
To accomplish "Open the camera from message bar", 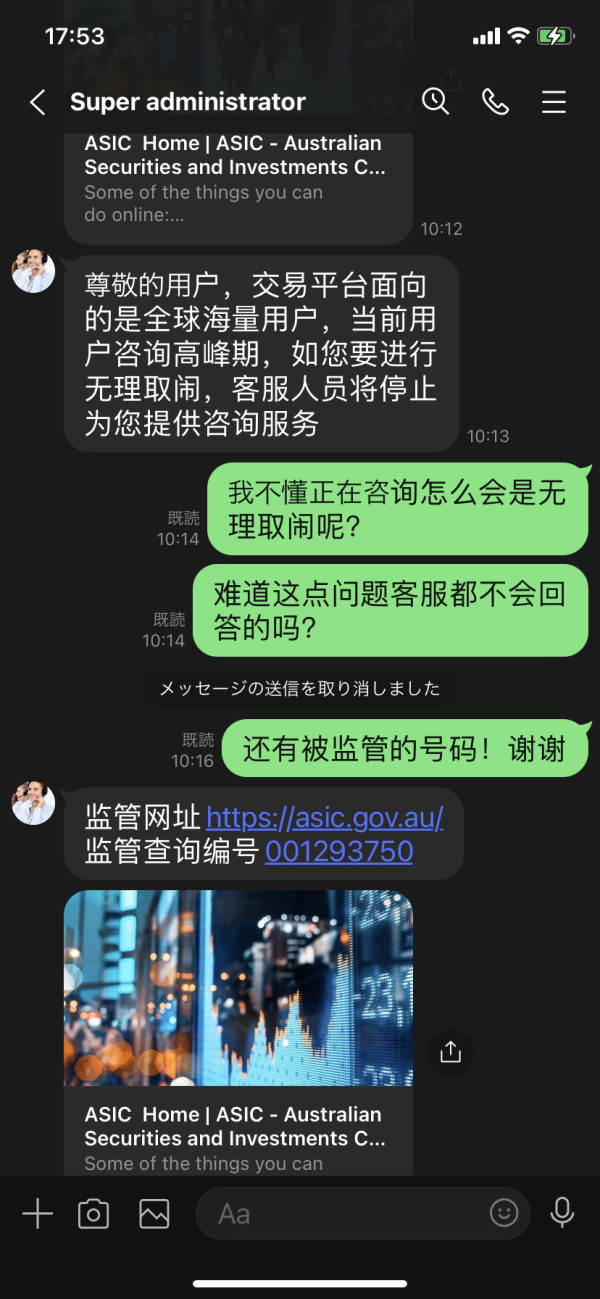I will coord(93,1214).
